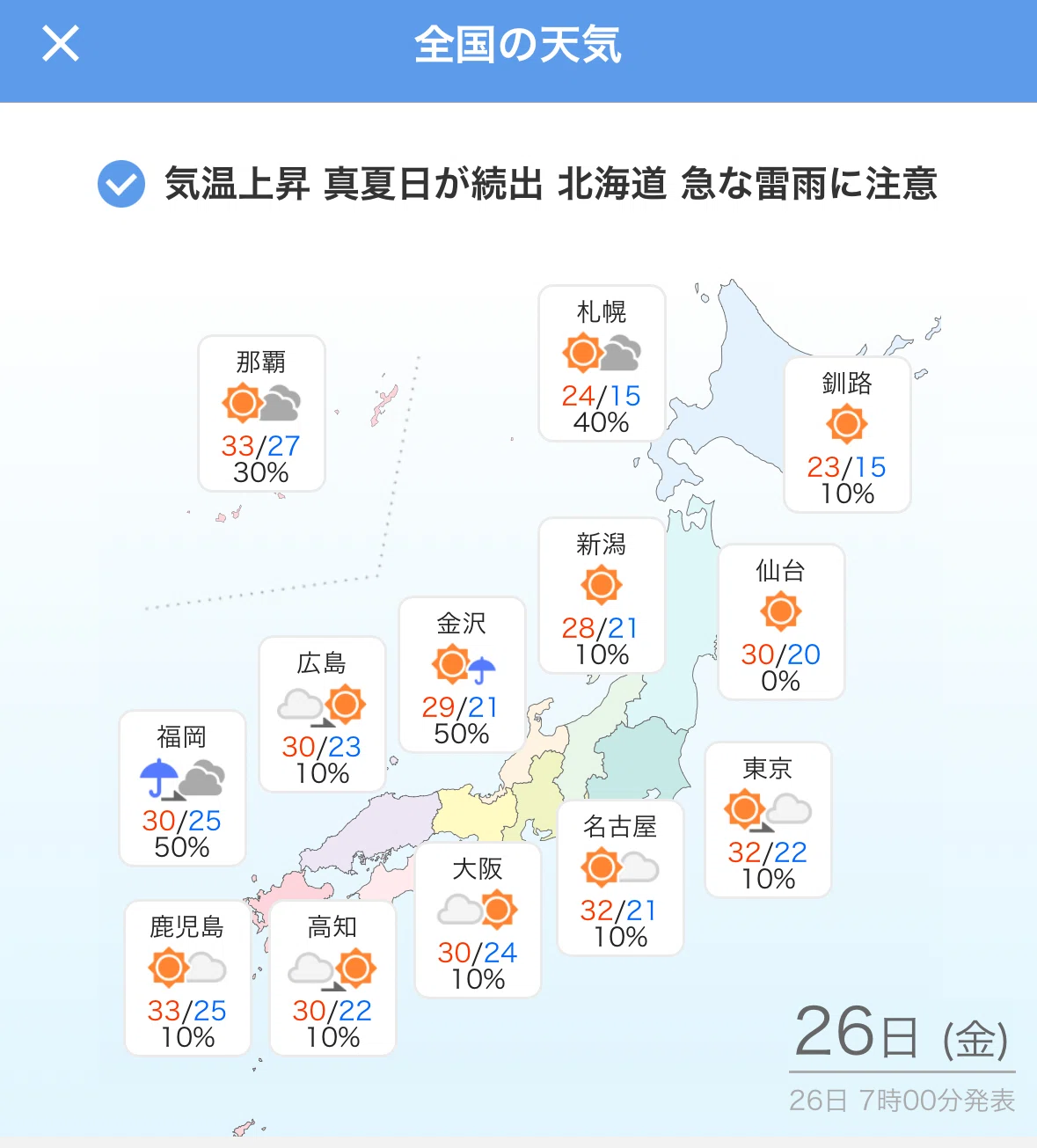The width and height of the screenshot is (1037, 1148).
Task: Open the Sapporo weather card
Action: pos(602,363)
